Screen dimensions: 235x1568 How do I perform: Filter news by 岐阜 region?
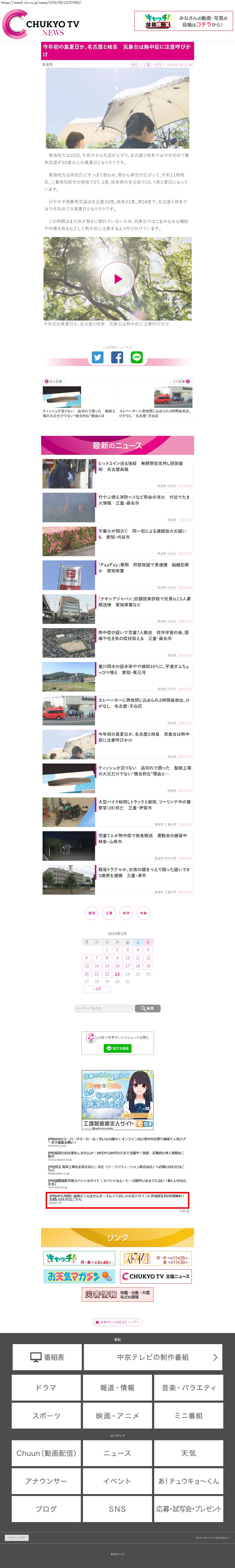pyautogui.click(x=126, y=913)
